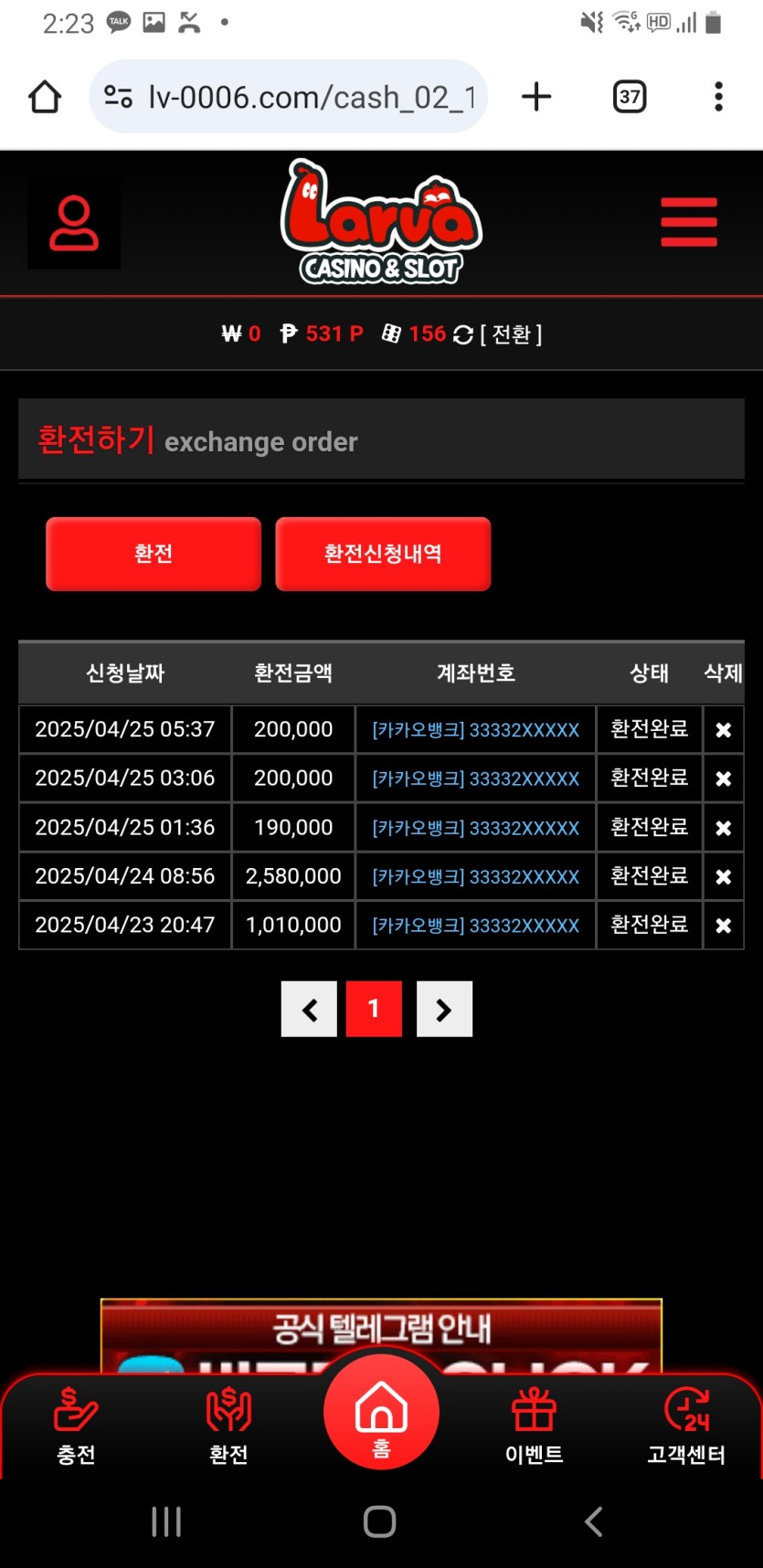The image size is (763, 1568).
Task: Open 고객센터 customer support
Action: [686, 1425]
